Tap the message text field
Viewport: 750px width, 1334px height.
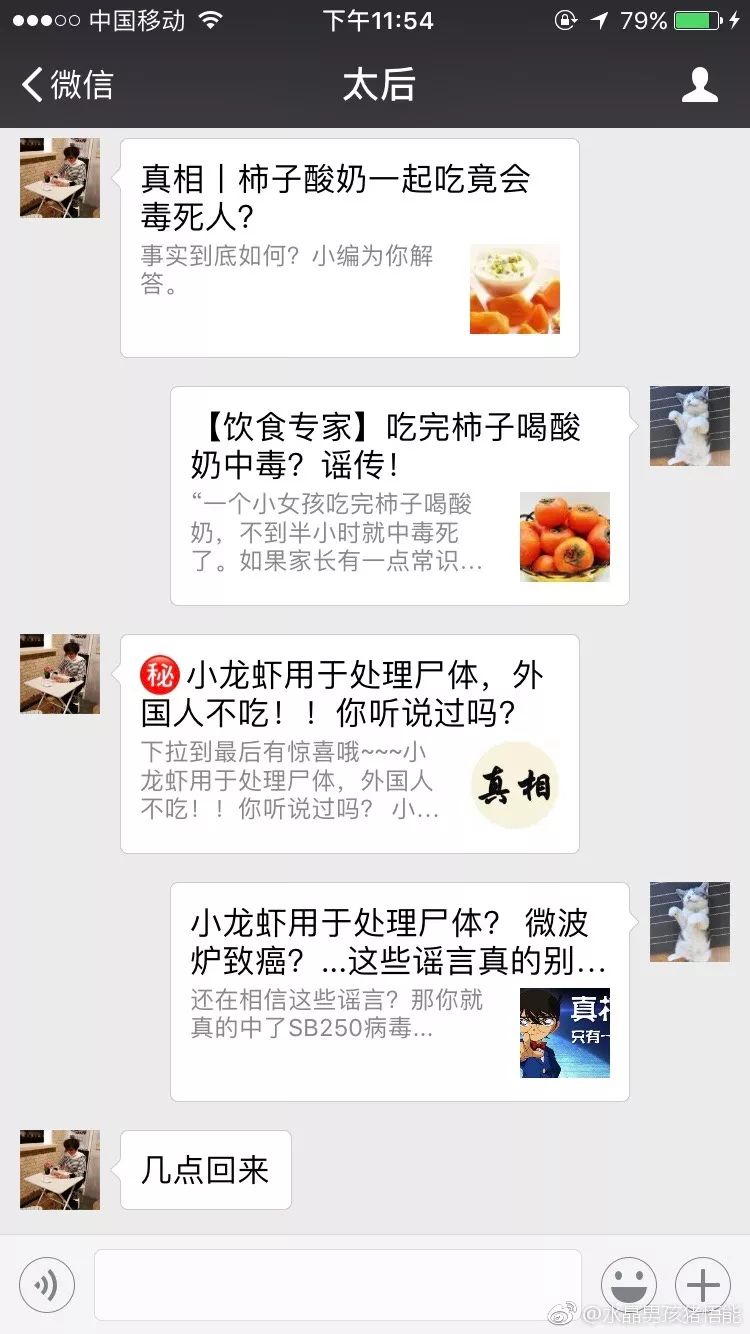[337, 1285]
